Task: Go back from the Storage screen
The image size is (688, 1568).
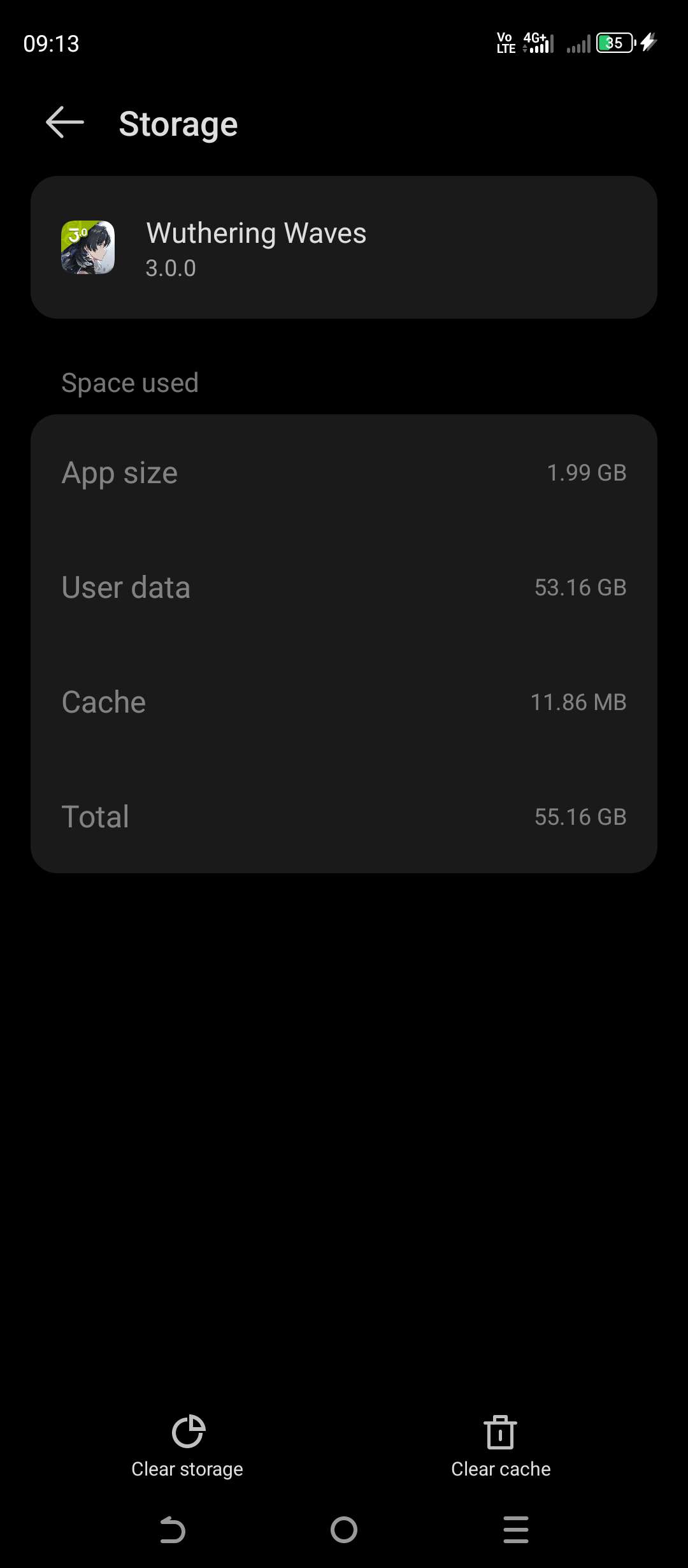Action: 65,122
